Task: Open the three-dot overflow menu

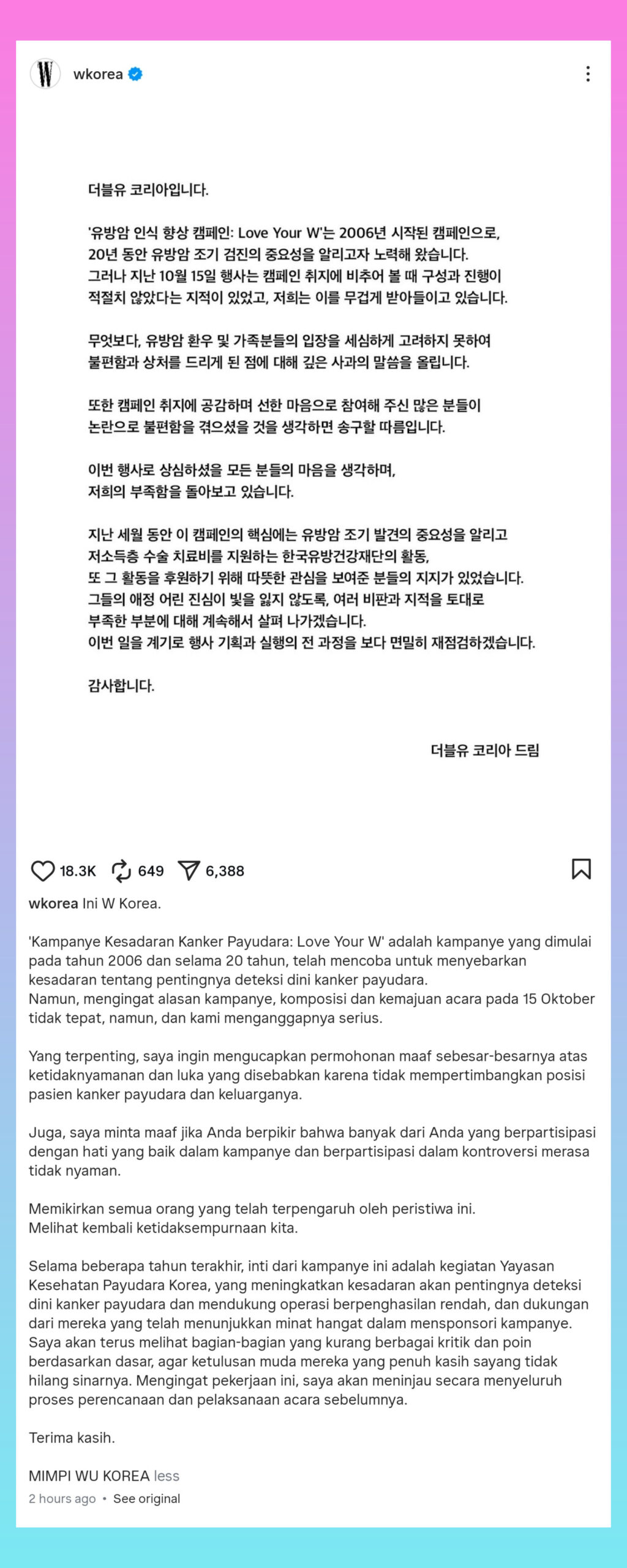Action: (588, 74)
